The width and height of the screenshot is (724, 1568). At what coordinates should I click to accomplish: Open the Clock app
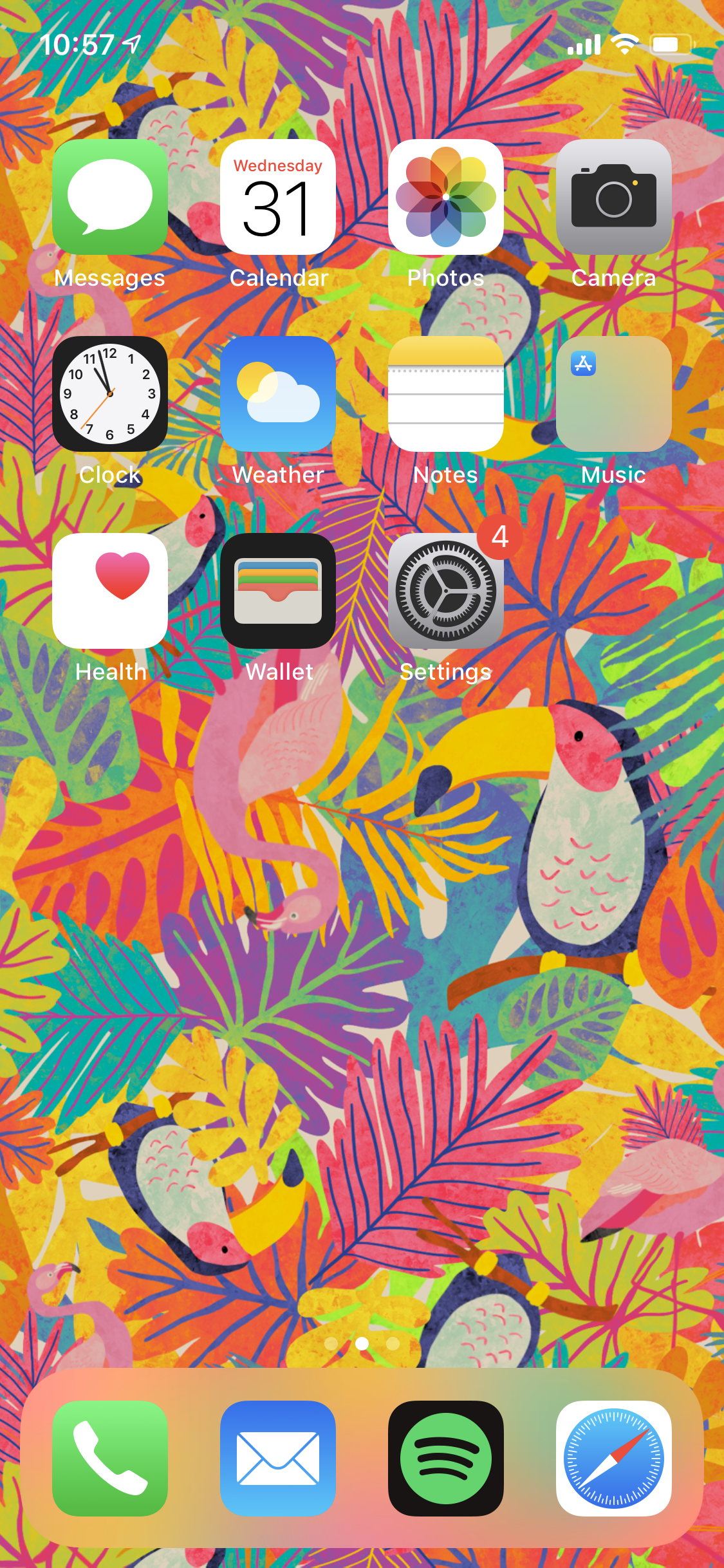coord(110,394)
